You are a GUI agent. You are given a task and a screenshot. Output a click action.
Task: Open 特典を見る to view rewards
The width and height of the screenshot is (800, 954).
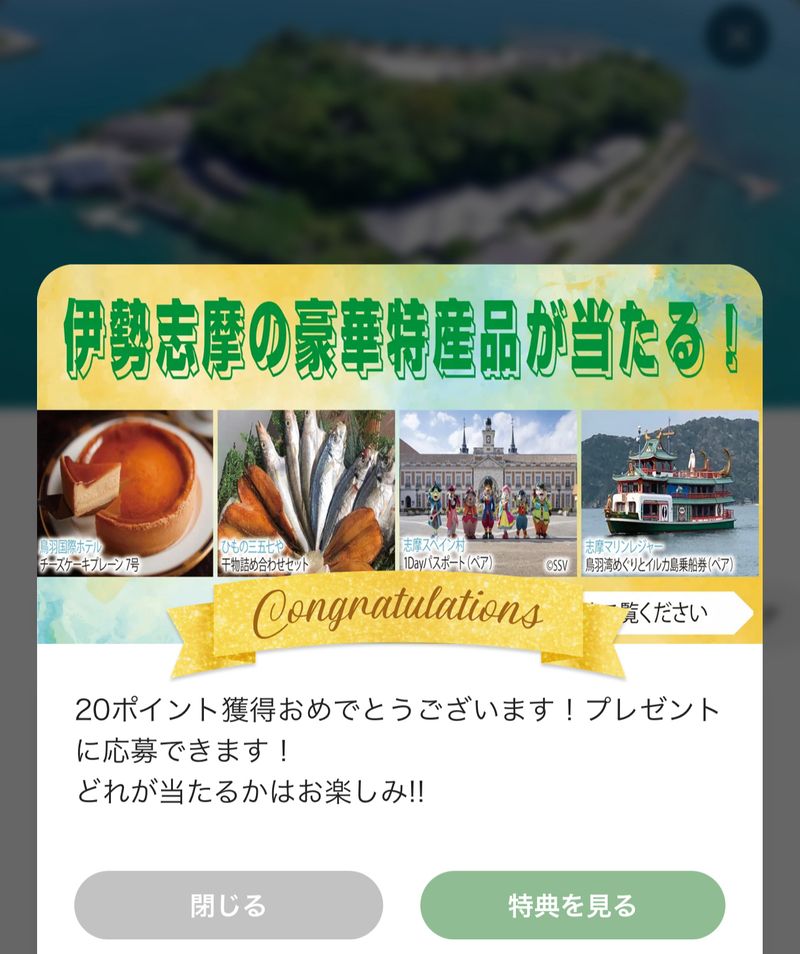(x=572, y=905)
